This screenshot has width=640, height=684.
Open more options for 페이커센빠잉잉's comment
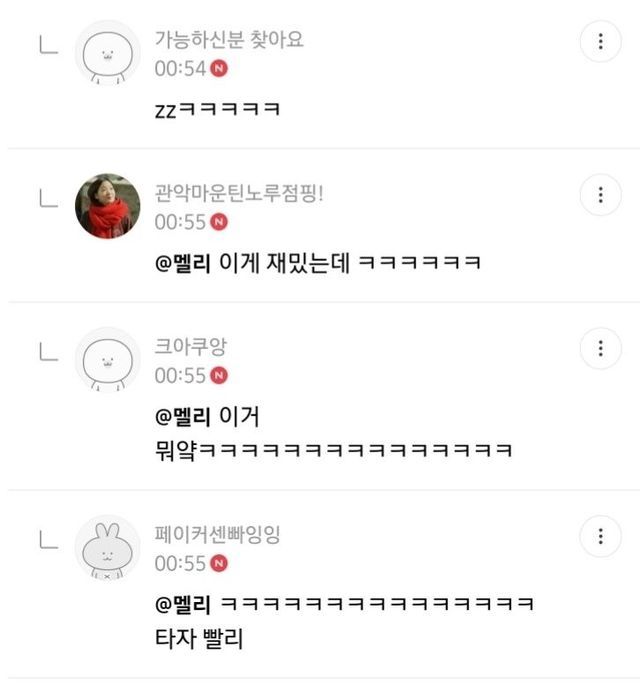[600, 536]
